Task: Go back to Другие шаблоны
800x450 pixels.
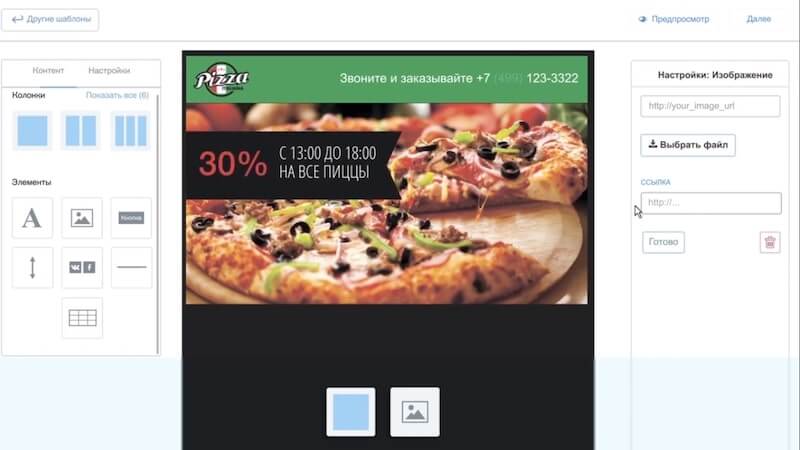Action: pos(50,19)
